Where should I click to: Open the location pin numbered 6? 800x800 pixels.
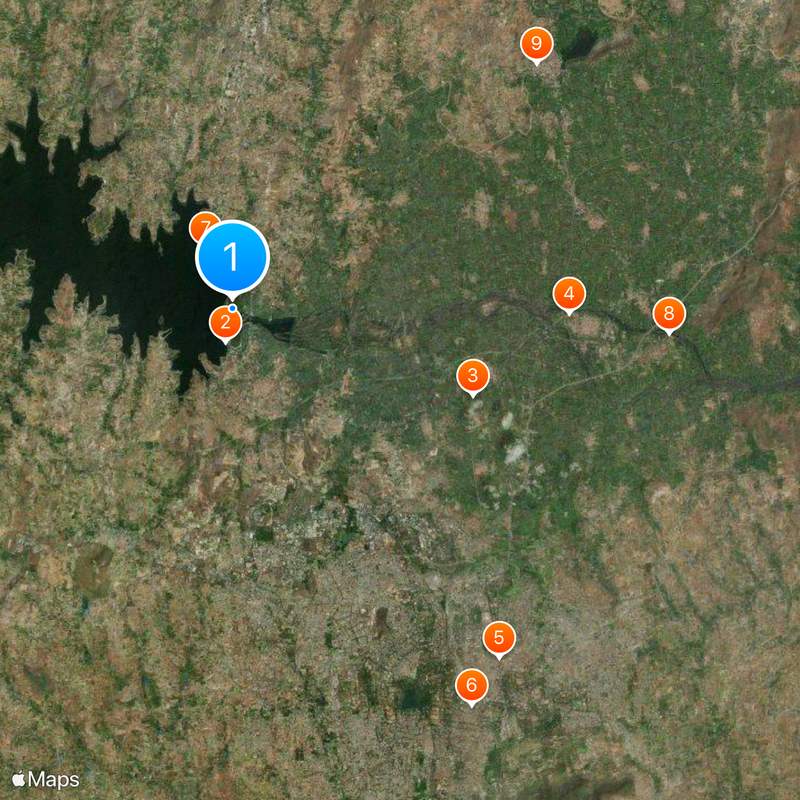472,686
